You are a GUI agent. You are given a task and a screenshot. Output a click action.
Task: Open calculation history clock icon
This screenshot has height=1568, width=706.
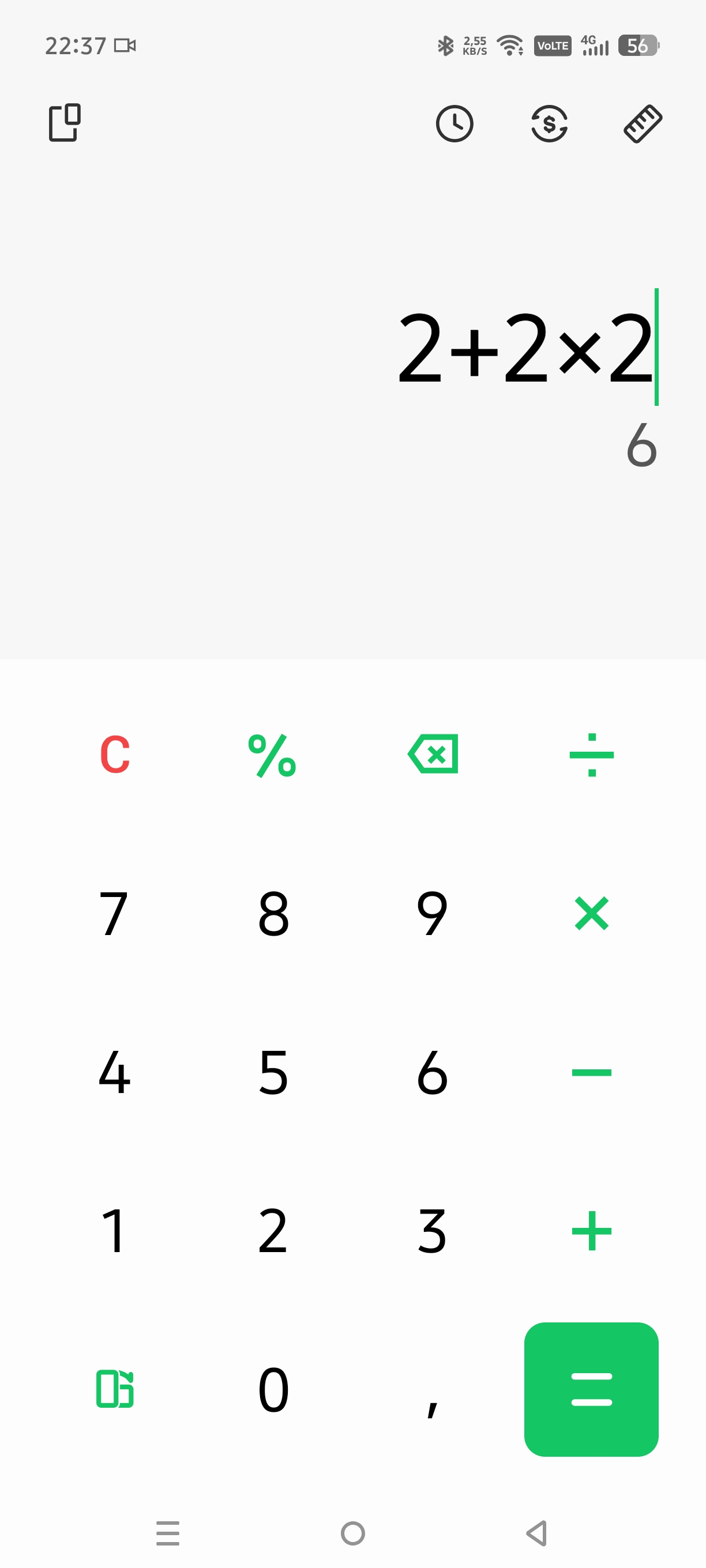[x=455, y=123]
